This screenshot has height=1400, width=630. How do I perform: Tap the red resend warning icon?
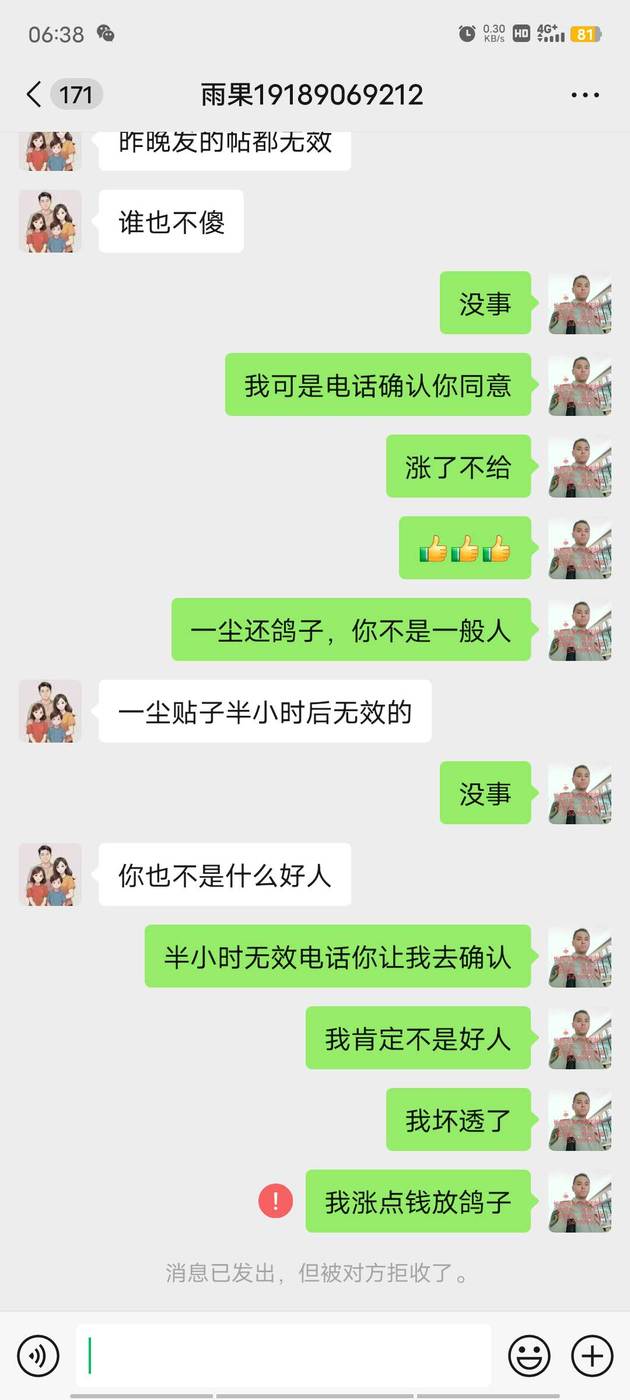point(276,1201)
